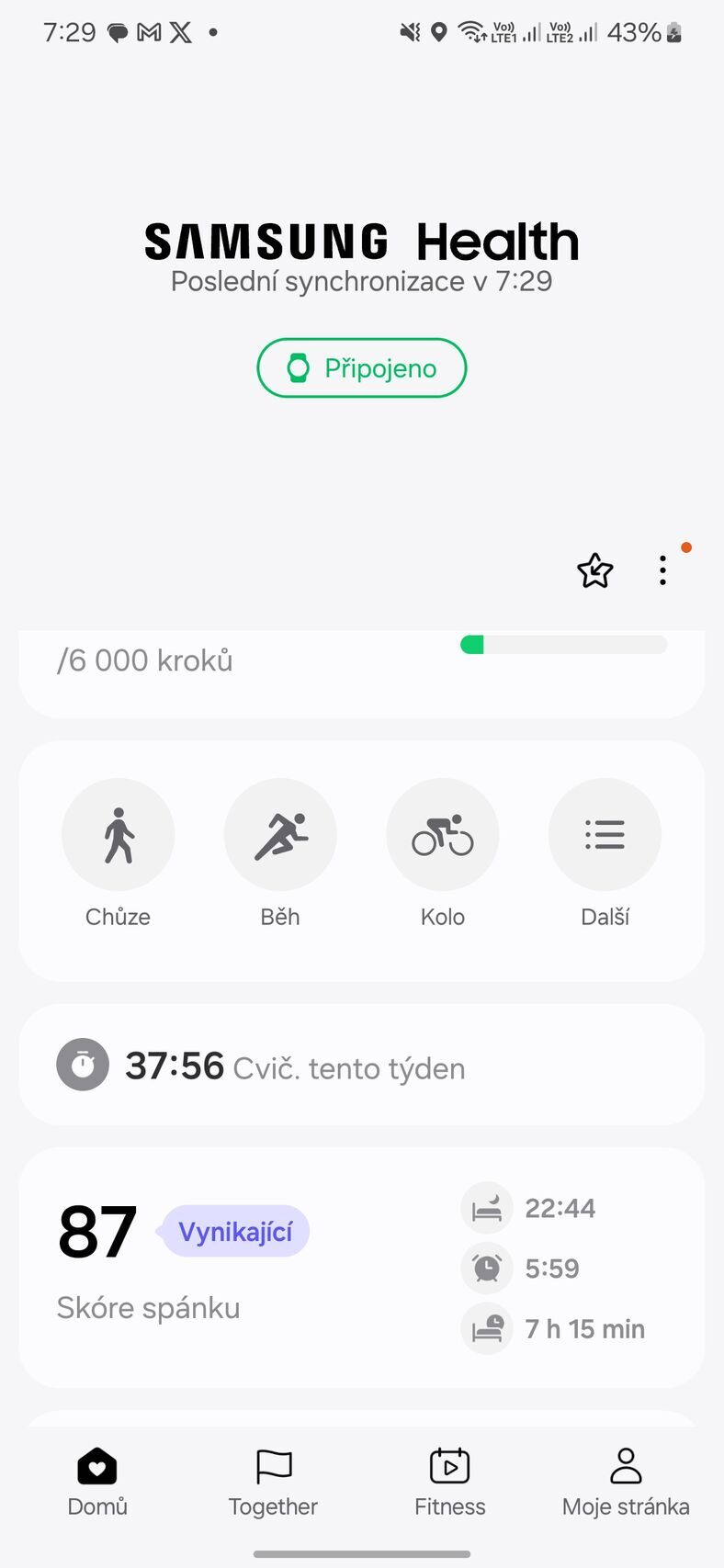Screen dimensions: 724x1568
Task: Open the three-dot options menu
Action: click(662, 570)
